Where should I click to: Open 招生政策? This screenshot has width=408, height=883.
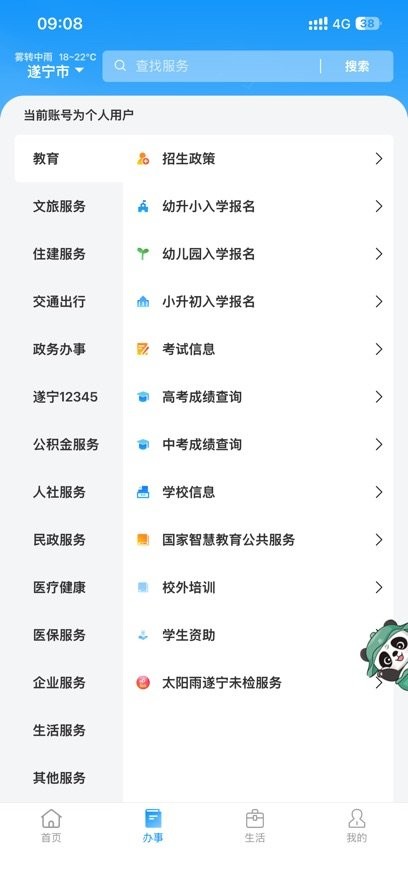click(x=258, y=159)
